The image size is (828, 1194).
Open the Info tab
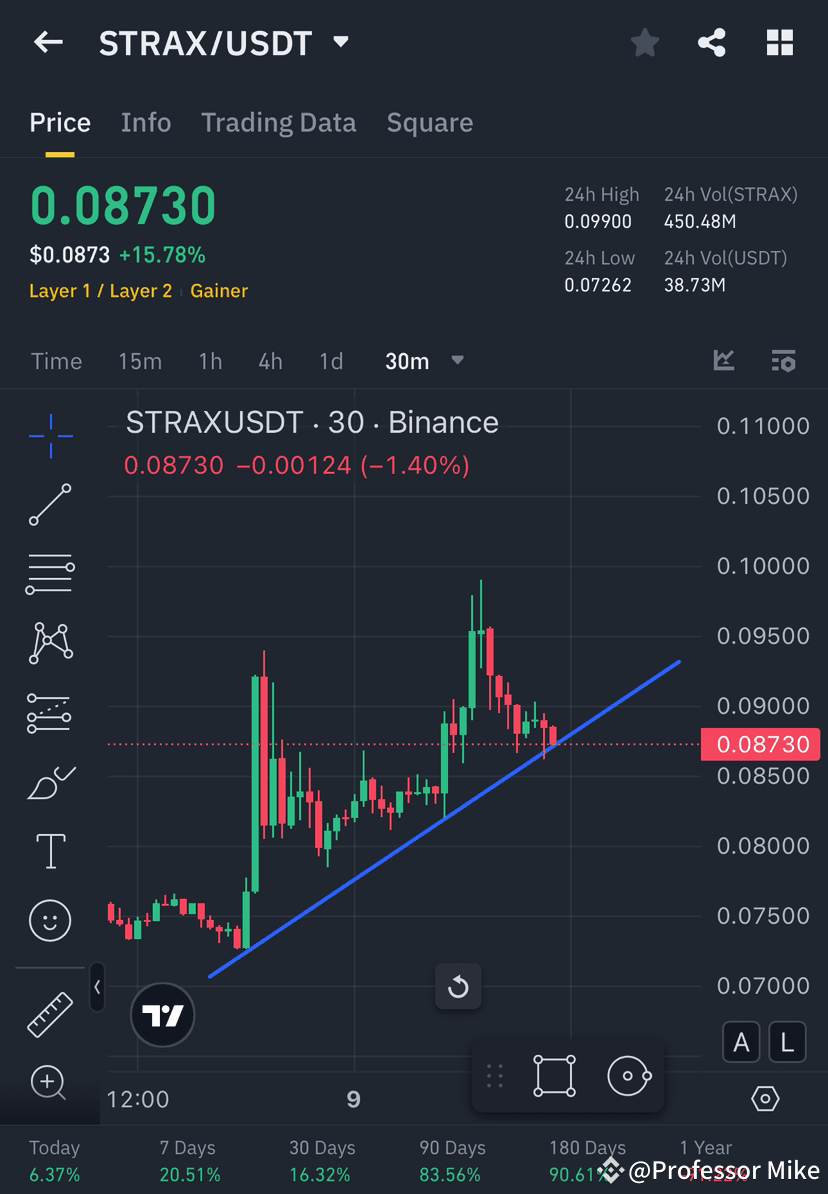tap(146, 122)
